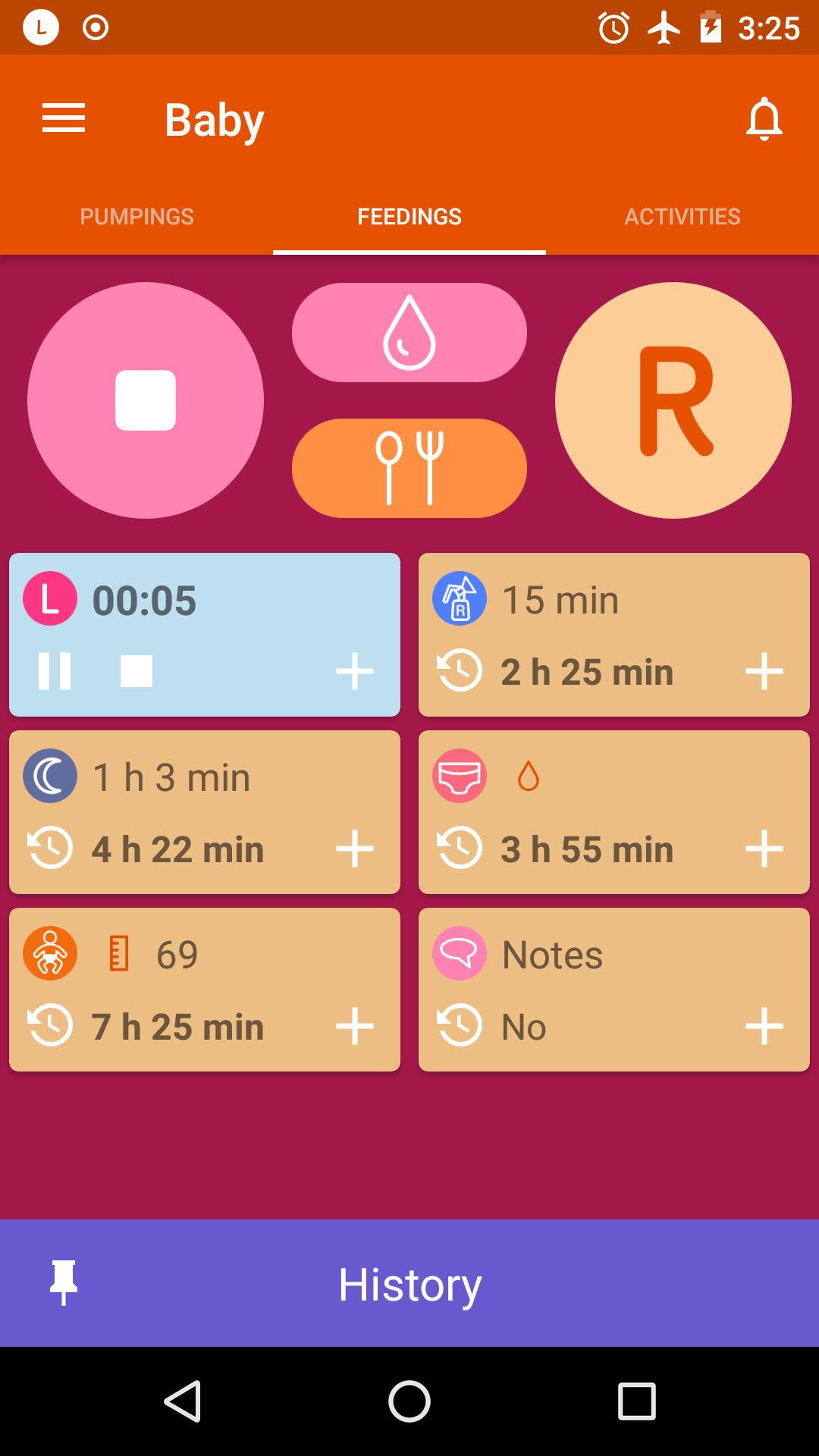Add a pumping entry on 15 min card
The width and height of the screenshot is (819, 1456).
(764, 672)
